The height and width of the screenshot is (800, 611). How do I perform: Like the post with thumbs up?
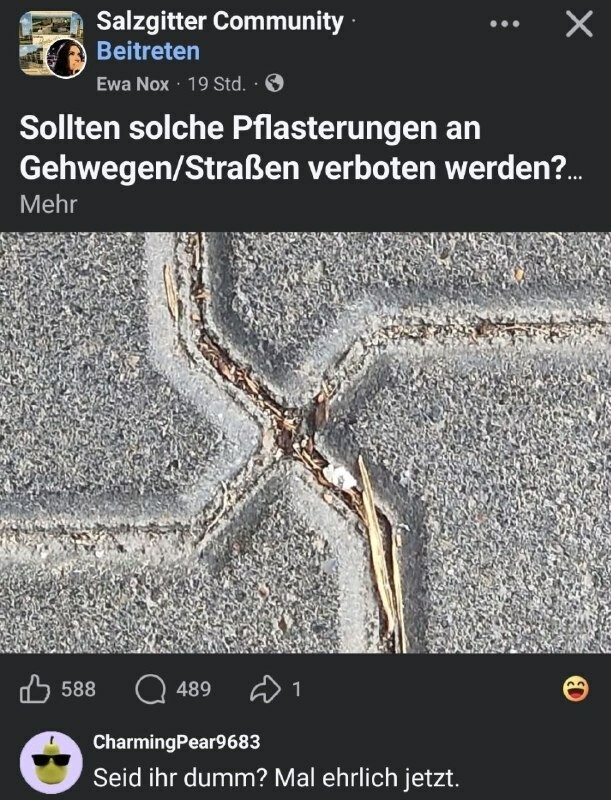(35, 689)
